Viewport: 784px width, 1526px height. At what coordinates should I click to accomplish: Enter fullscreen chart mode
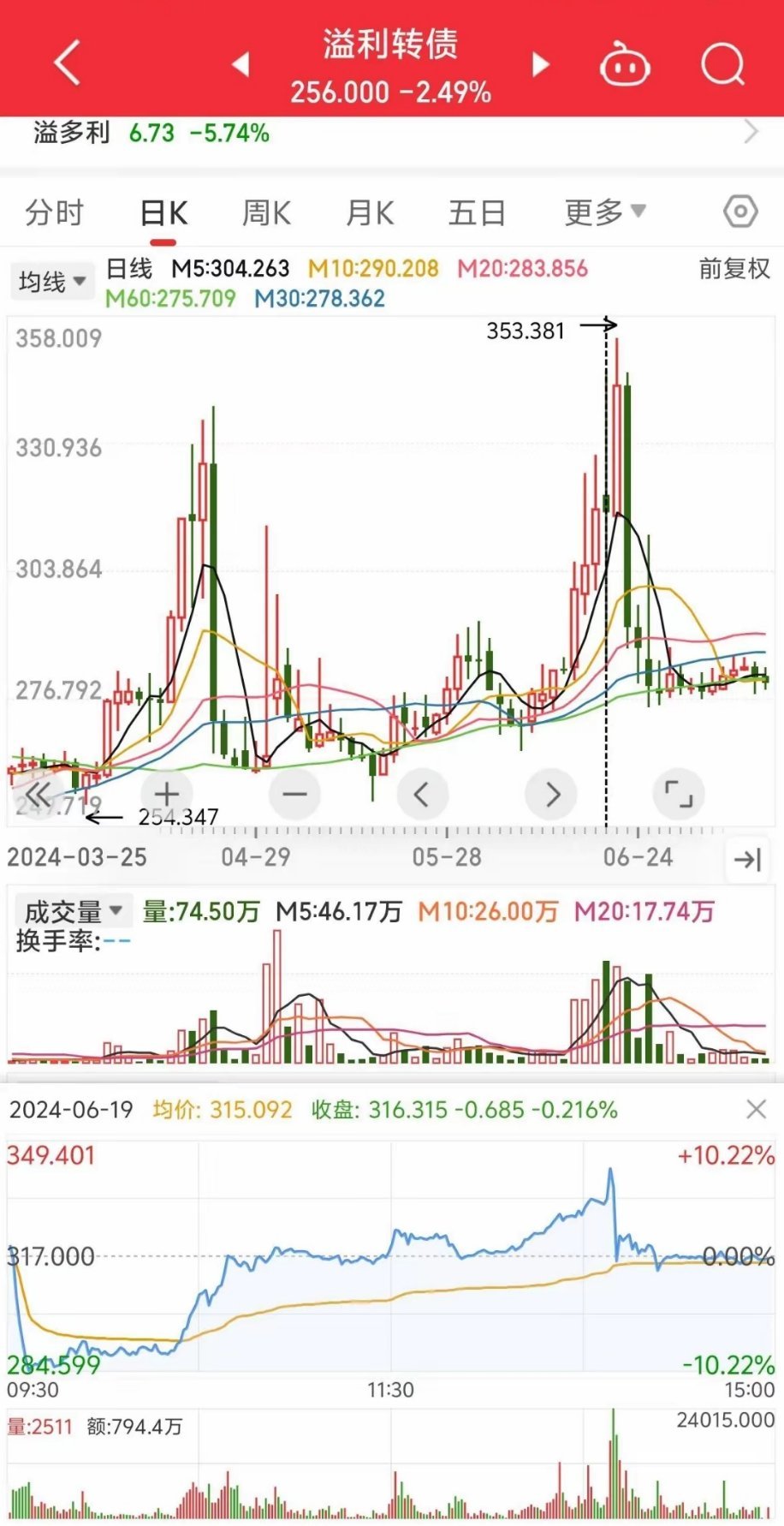[x=679, y=794]
